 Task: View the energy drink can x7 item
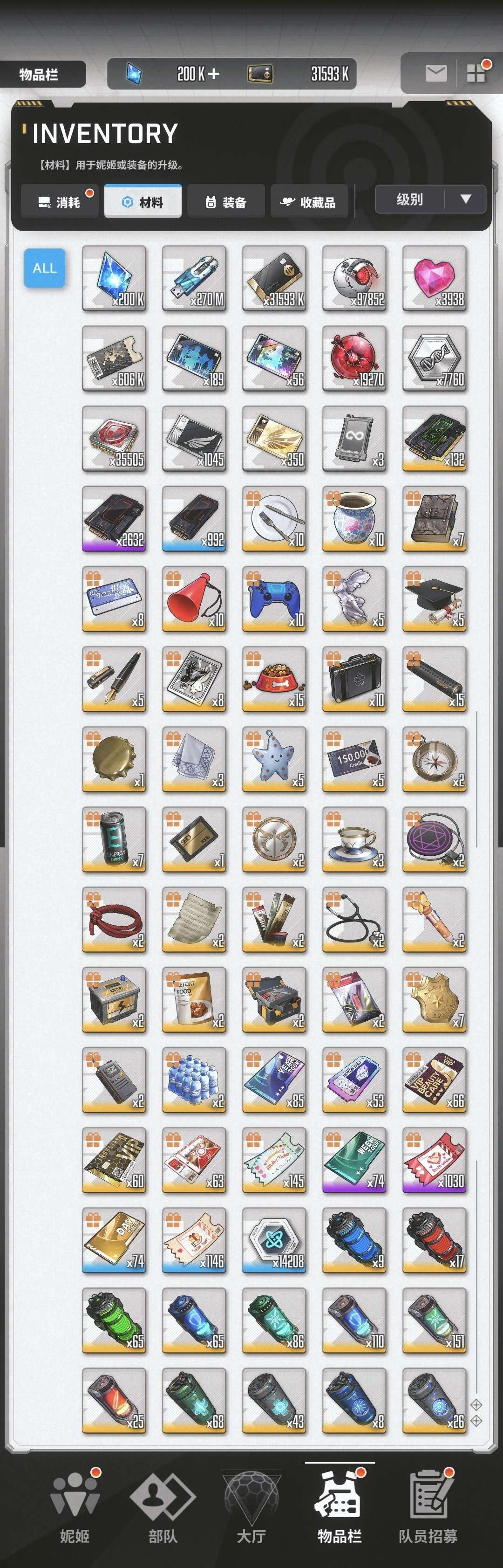coord(114,840)
